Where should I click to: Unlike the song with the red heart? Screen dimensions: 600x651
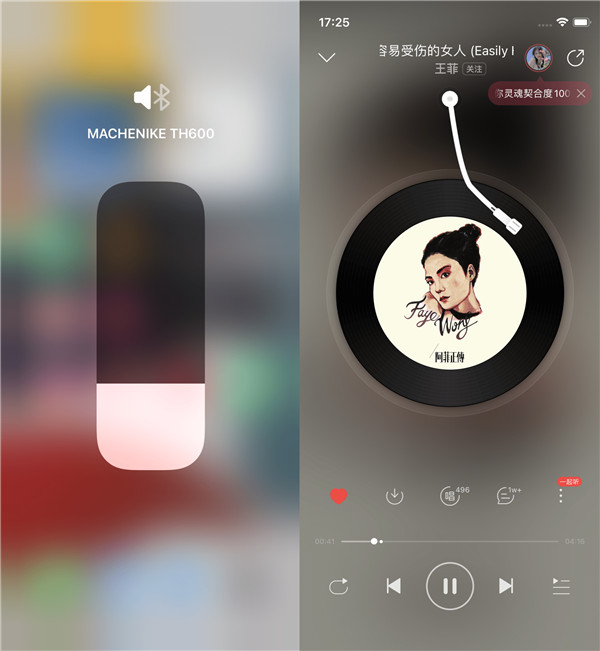tap(339, 496)
